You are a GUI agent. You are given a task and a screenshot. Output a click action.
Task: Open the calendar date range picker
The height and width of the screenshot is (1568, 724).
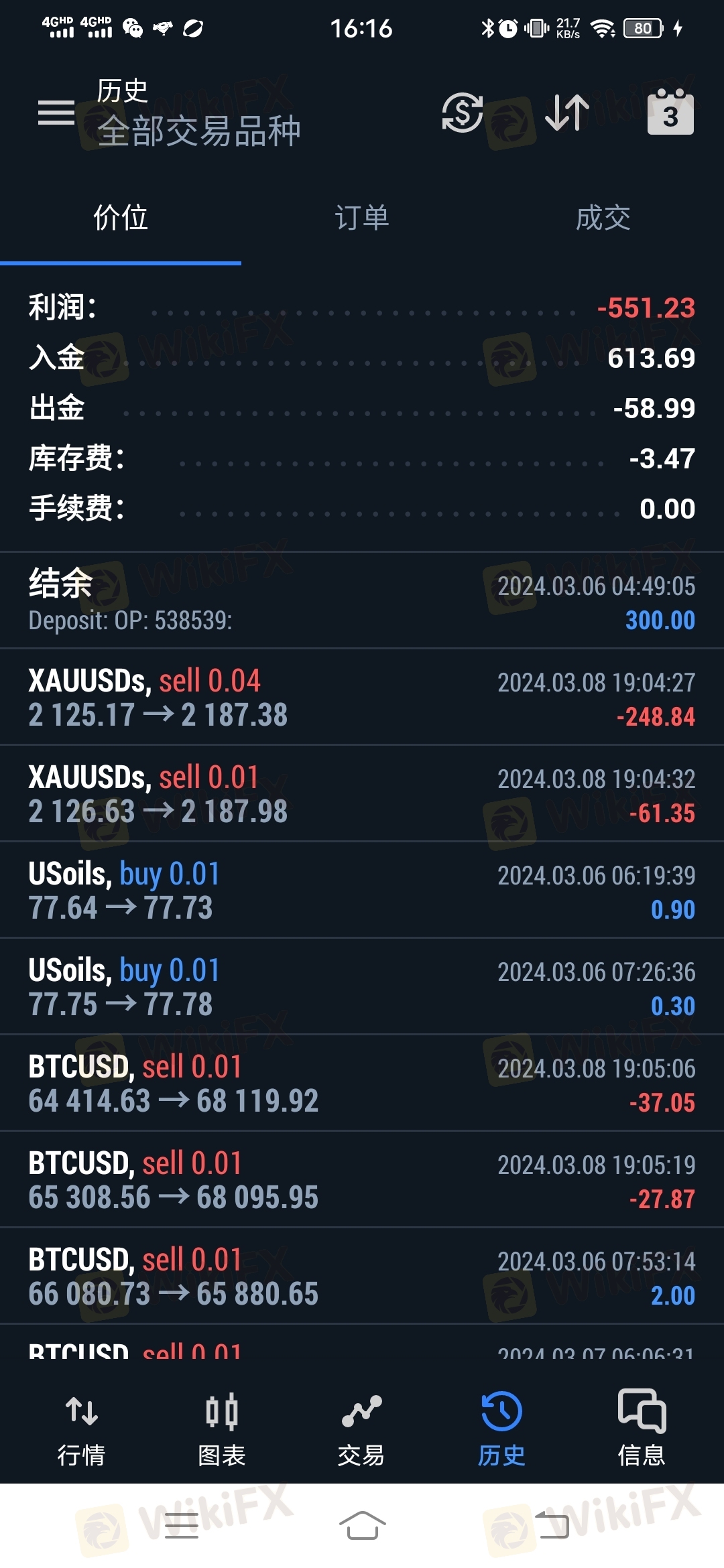pos(670,111)
